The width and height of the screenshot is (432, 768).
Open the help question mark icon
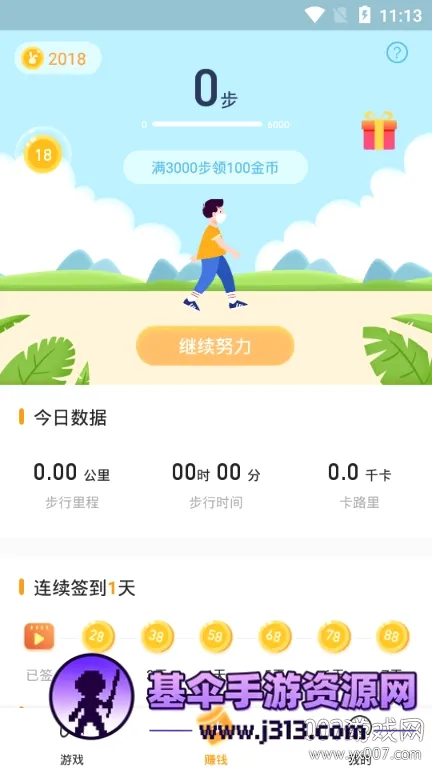point(397,52)
